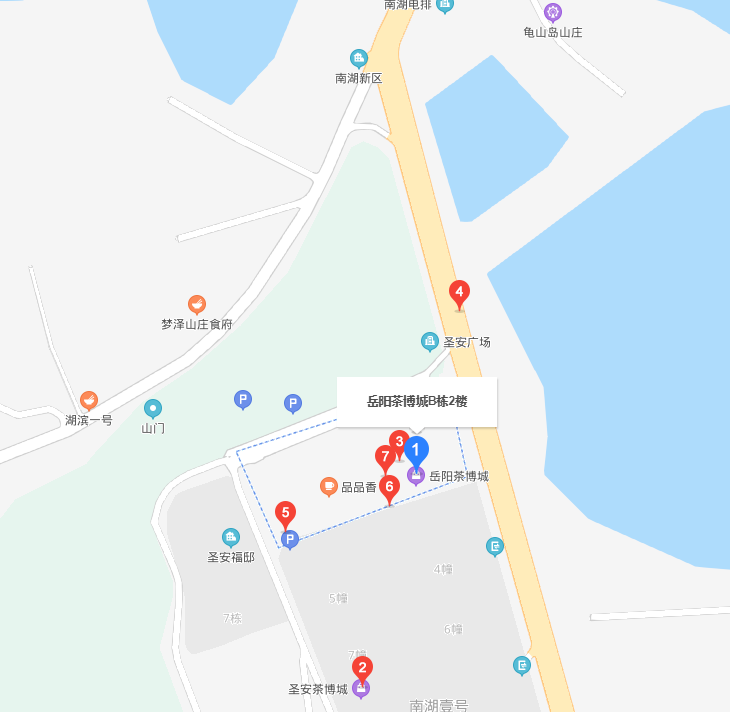The image size is (730, 712).
Task: Open the 岳阳茶博城B栋2楼 info bubble
Action: click(417, 401)
